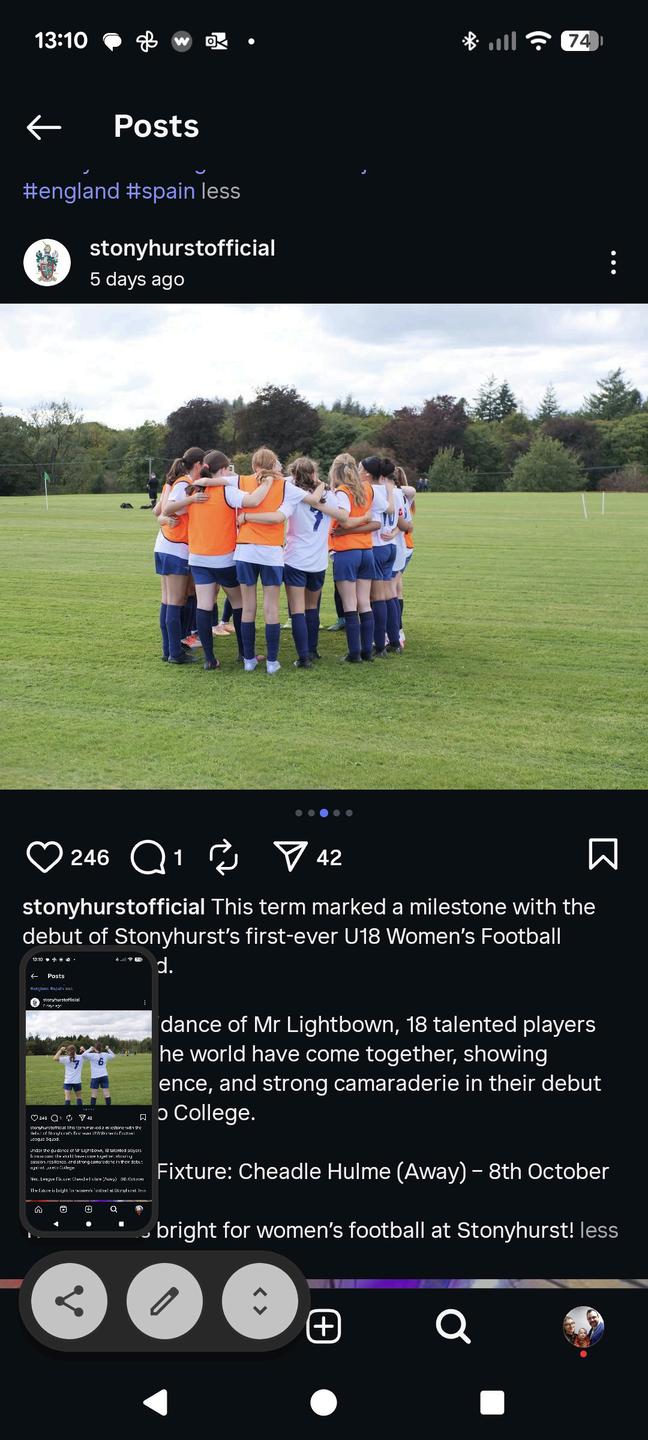648x1440 pixels.
Task: Open comments on the football post
Action: [148, 857]
